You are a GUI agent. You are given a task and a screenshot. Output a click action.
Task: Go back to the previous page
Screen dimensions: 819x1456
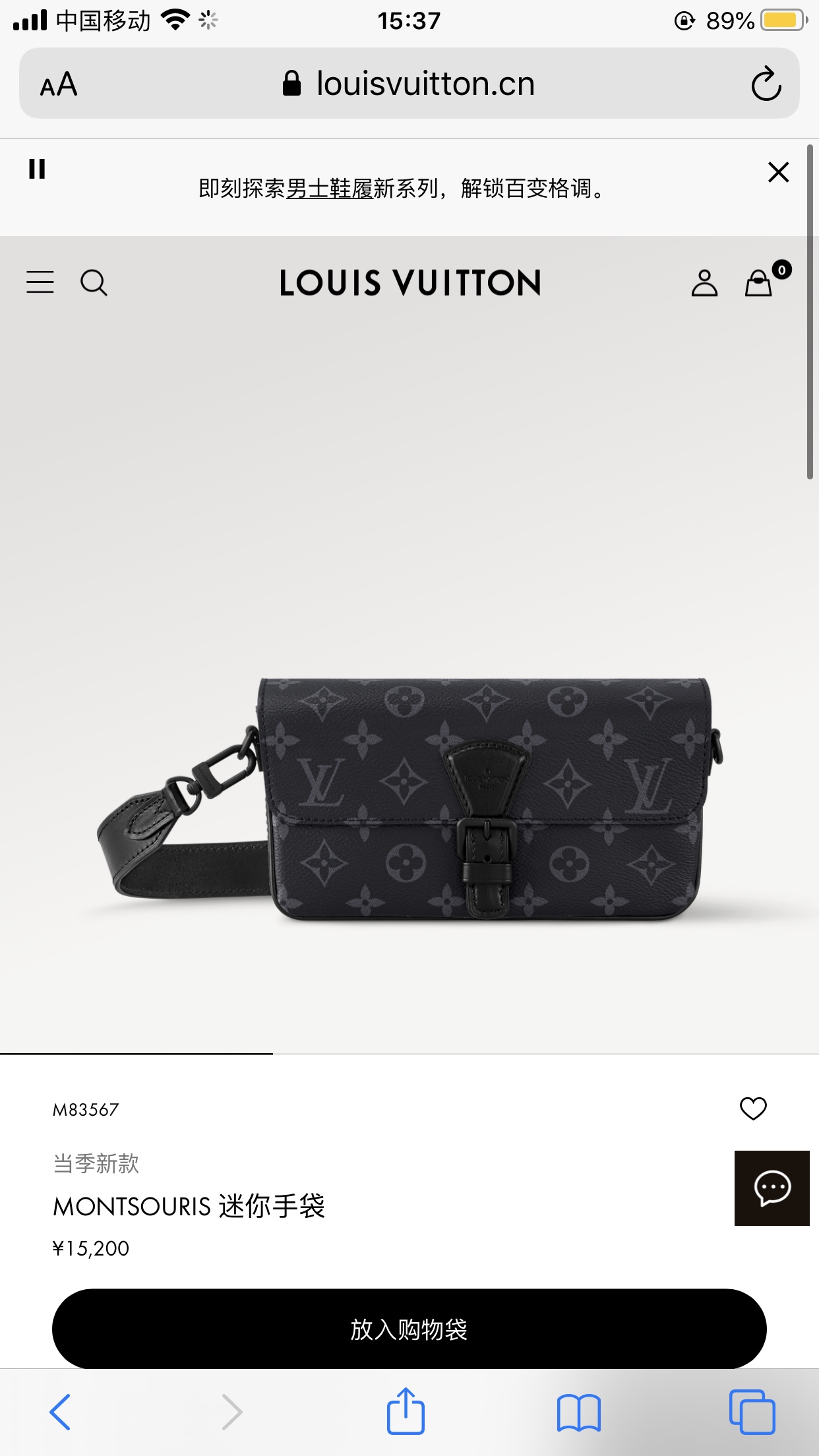pos(60,1412)
